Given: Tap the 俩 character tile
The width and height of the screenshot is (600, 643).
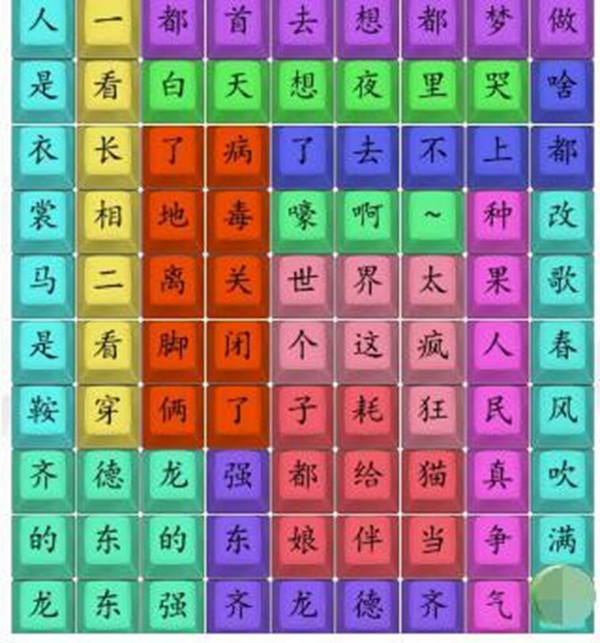Looking at the screenshot, I should 173,410.
